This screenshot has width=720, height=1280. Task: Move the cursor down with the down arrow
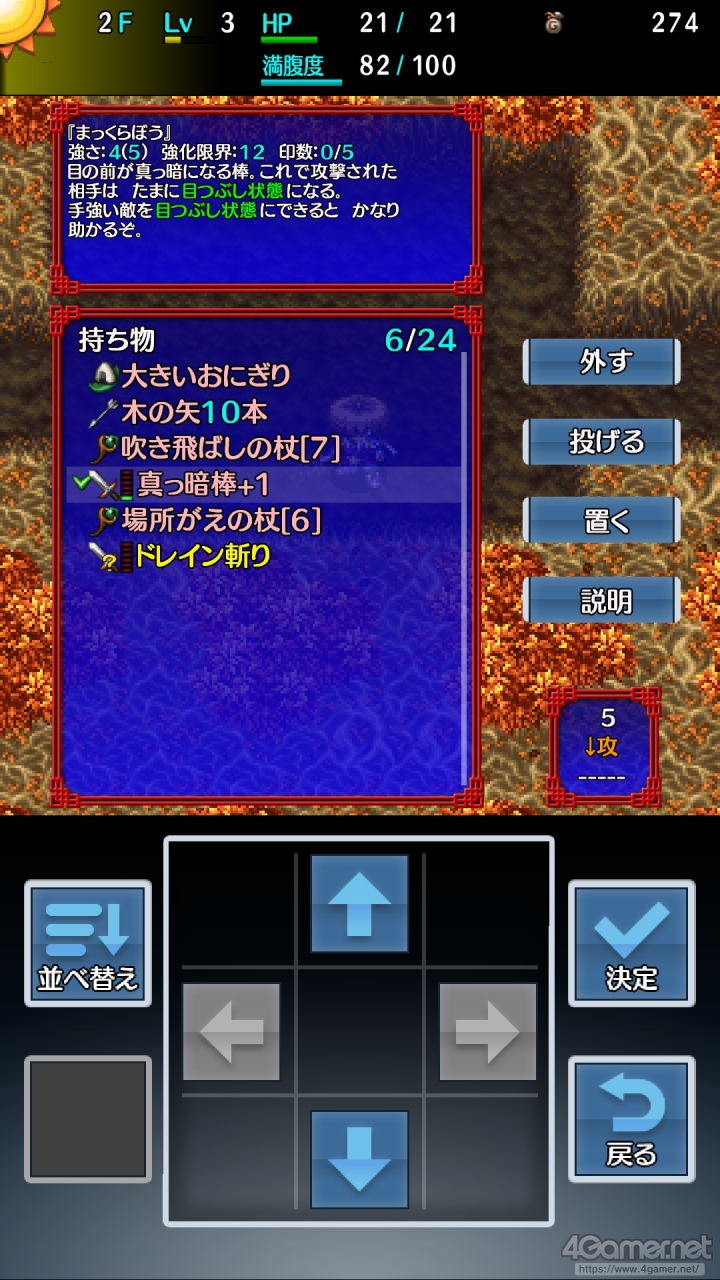pos(359,1159)
